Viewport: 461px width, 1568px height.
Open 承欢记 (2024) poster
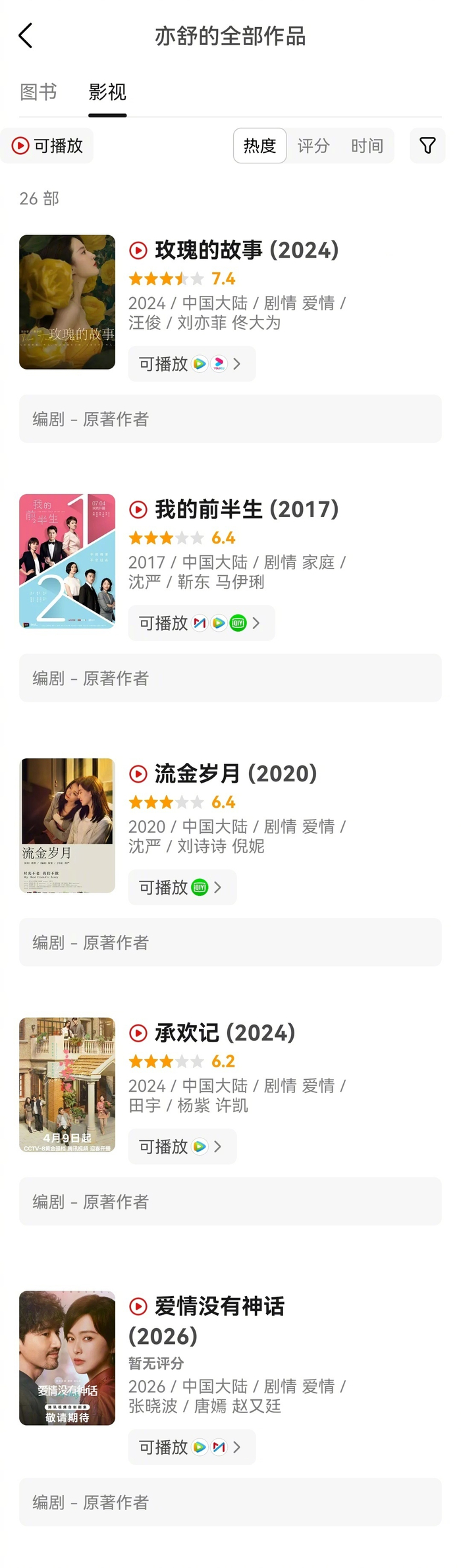pyautogui.click(x=67, y=1085)
